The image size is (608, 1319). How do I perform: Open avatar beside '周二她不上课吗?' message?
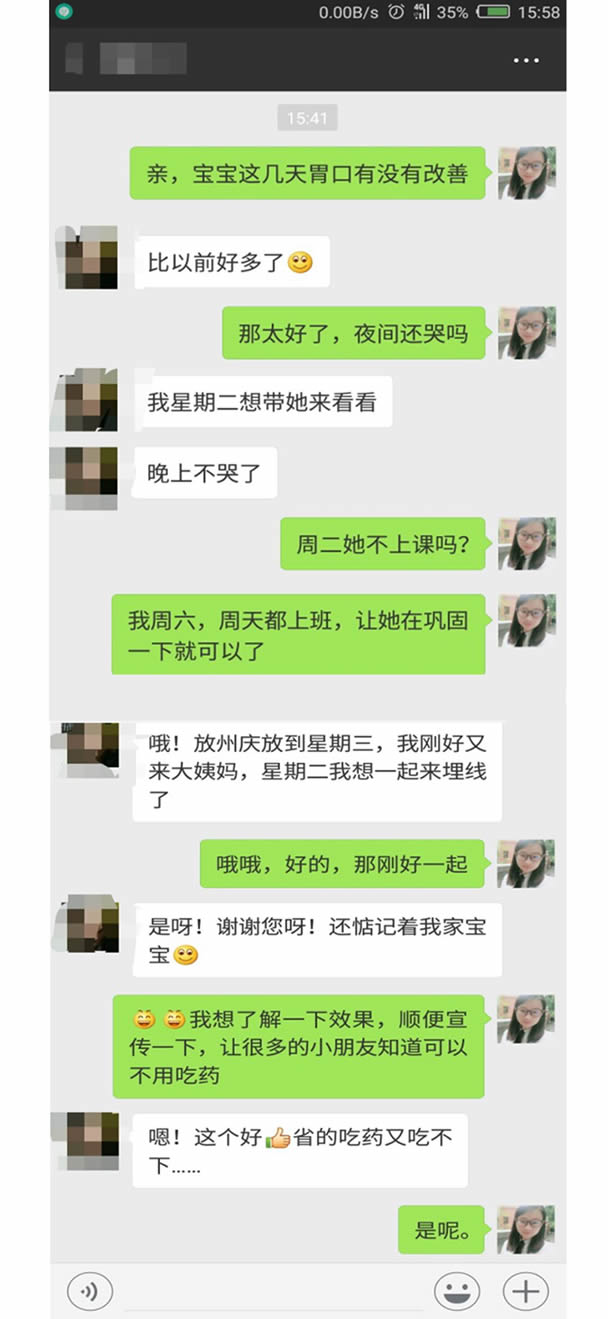[526, 544]
